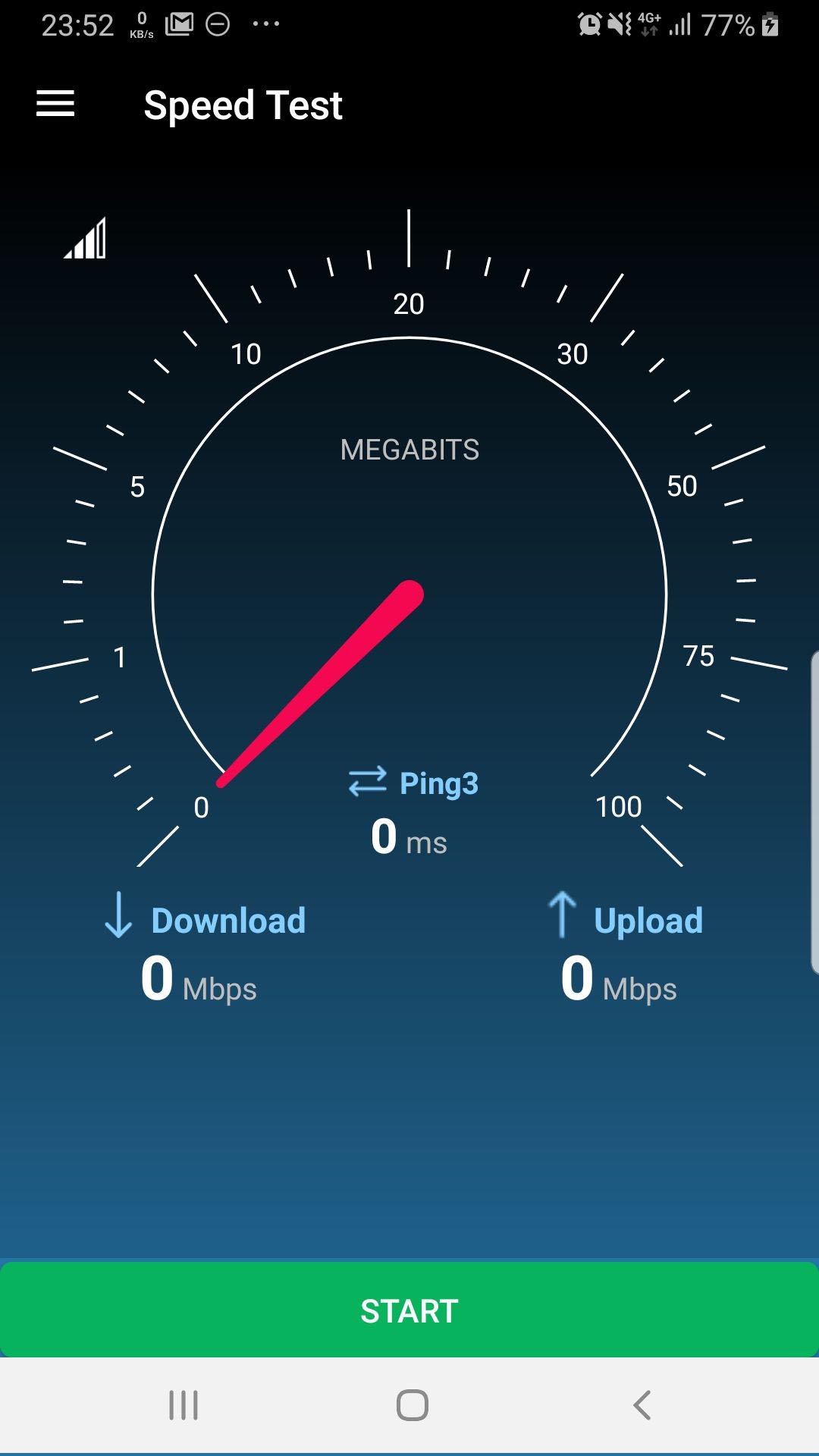
Task: Tap the do-not-disturb icon in status bar
Action: point(219,23)
